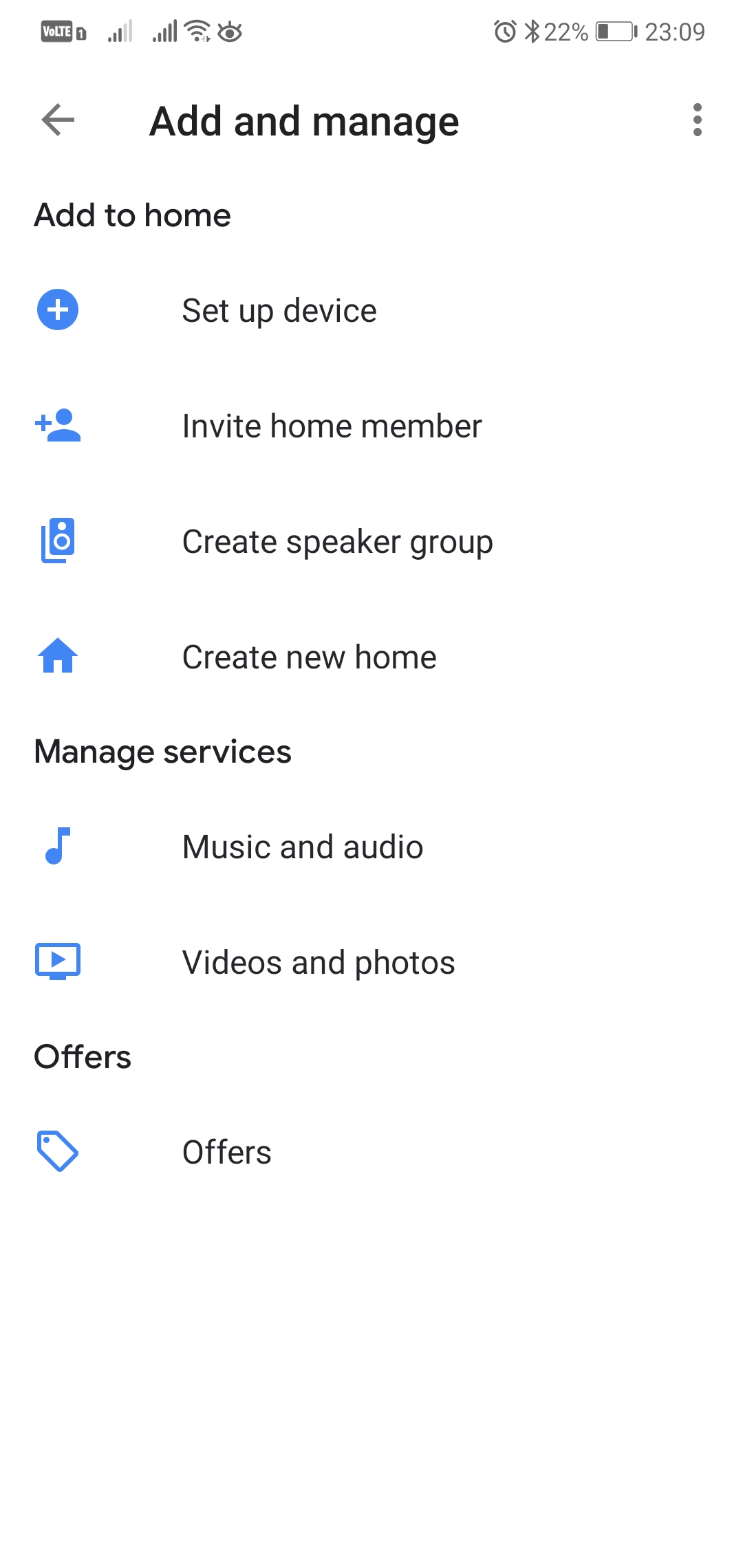The width and height of the screenshot is (743, 1568).
Task: Open Invite home member
Action: (x=371, y=426)
